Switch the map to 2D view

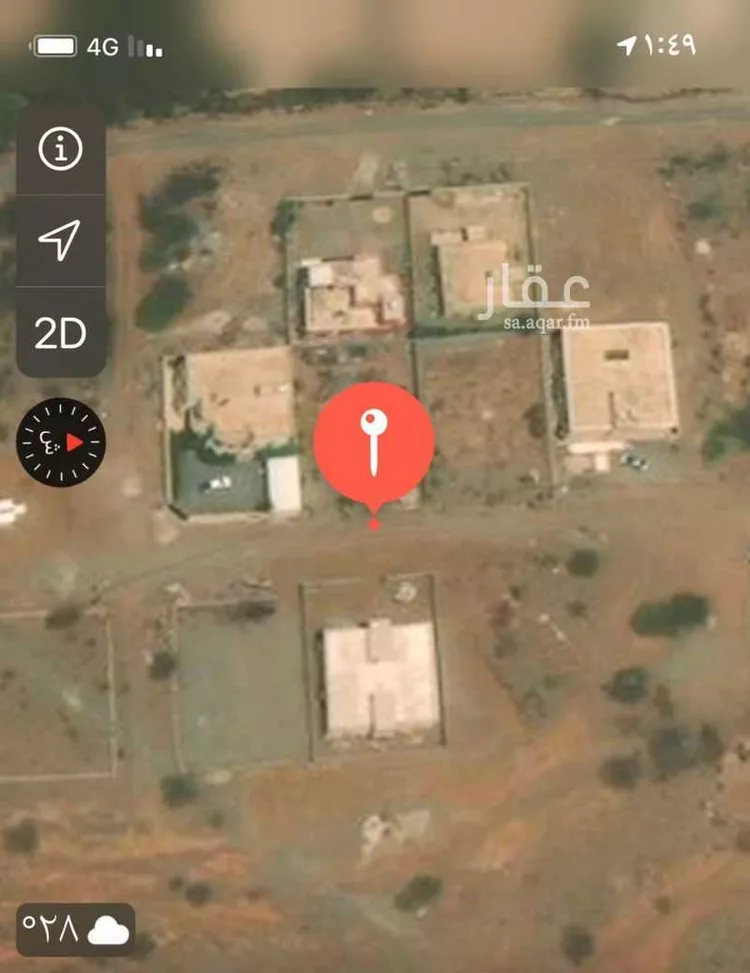click(60, 333)
